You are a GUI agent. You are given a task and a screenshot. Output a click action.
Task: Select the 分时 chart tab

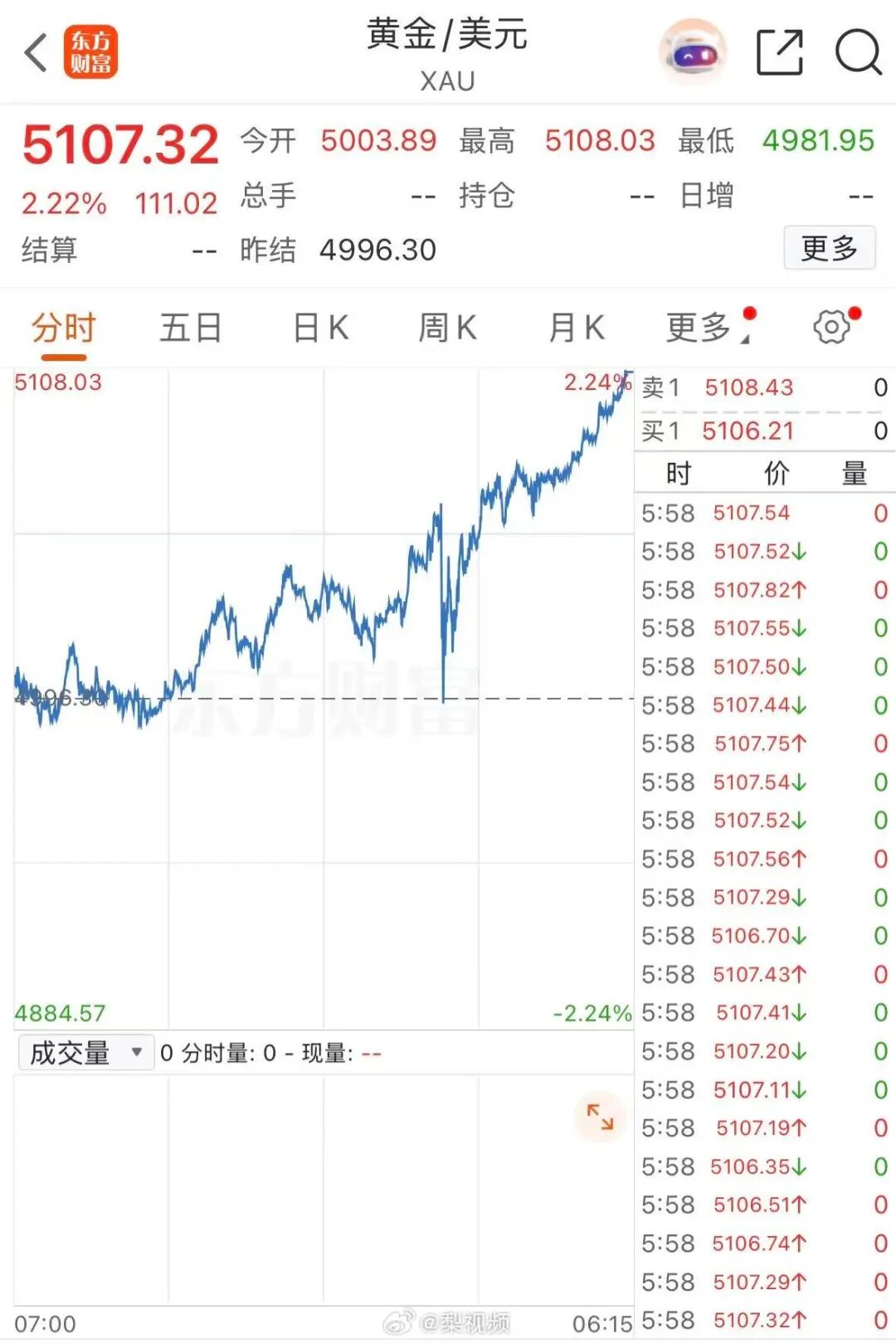(64, 329)
